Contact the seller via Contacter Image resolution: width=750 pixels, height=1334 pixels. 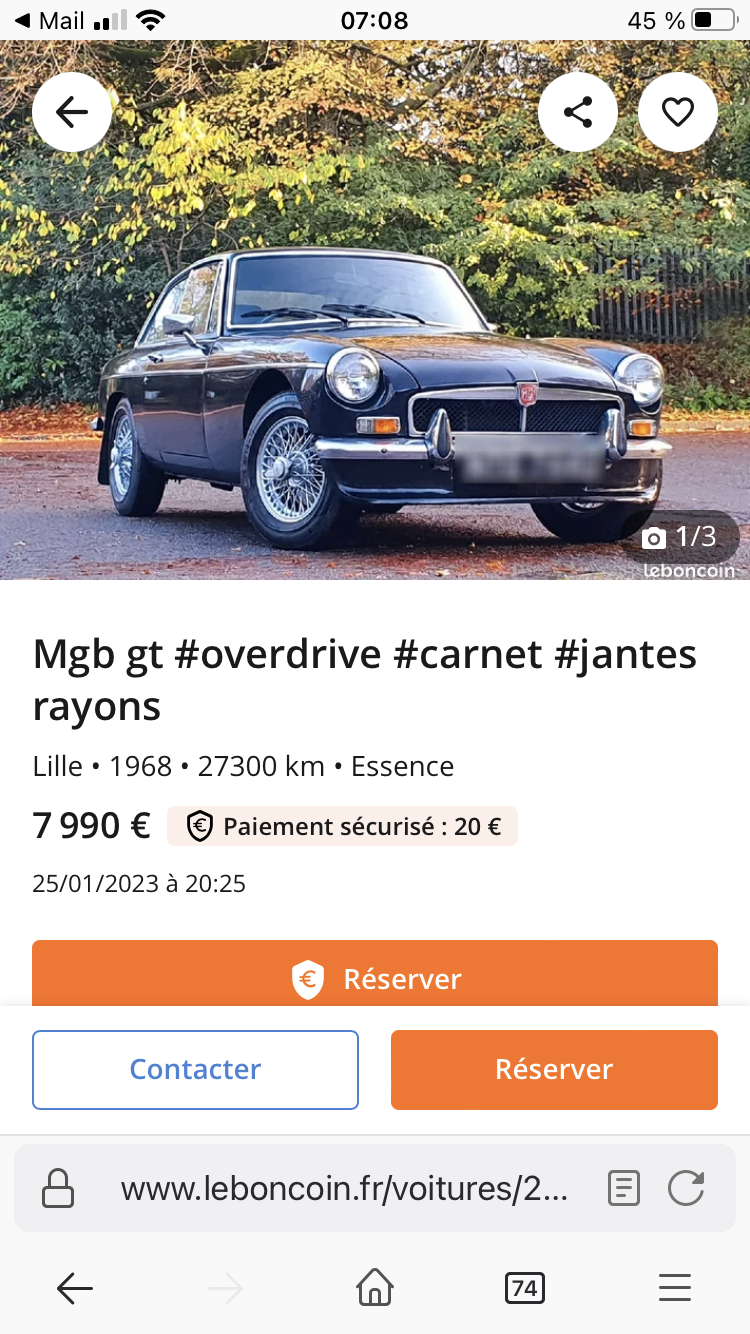pos(195,1069)
